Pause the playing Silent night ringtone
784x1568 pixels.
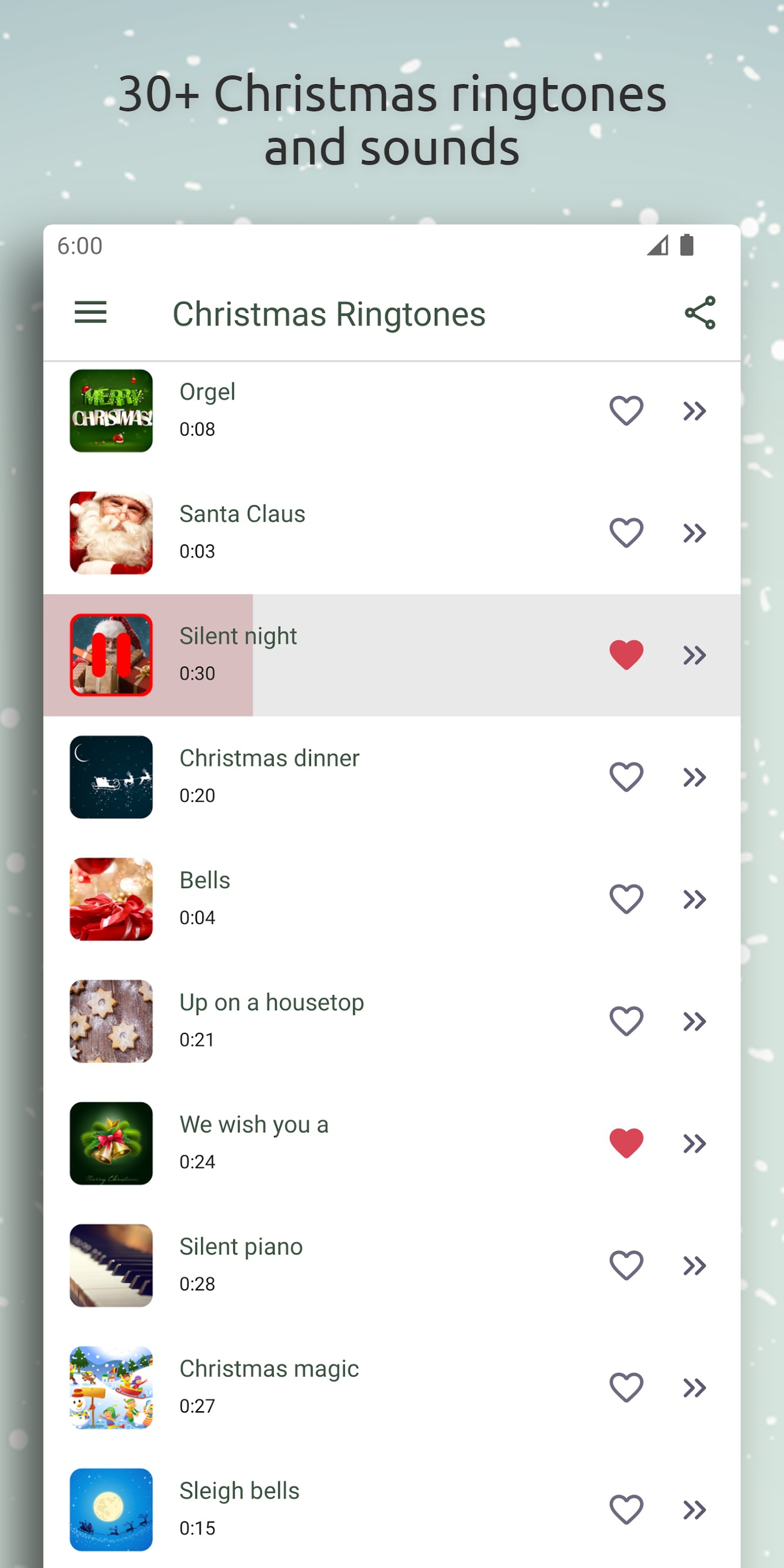click(x=111, y=654)
